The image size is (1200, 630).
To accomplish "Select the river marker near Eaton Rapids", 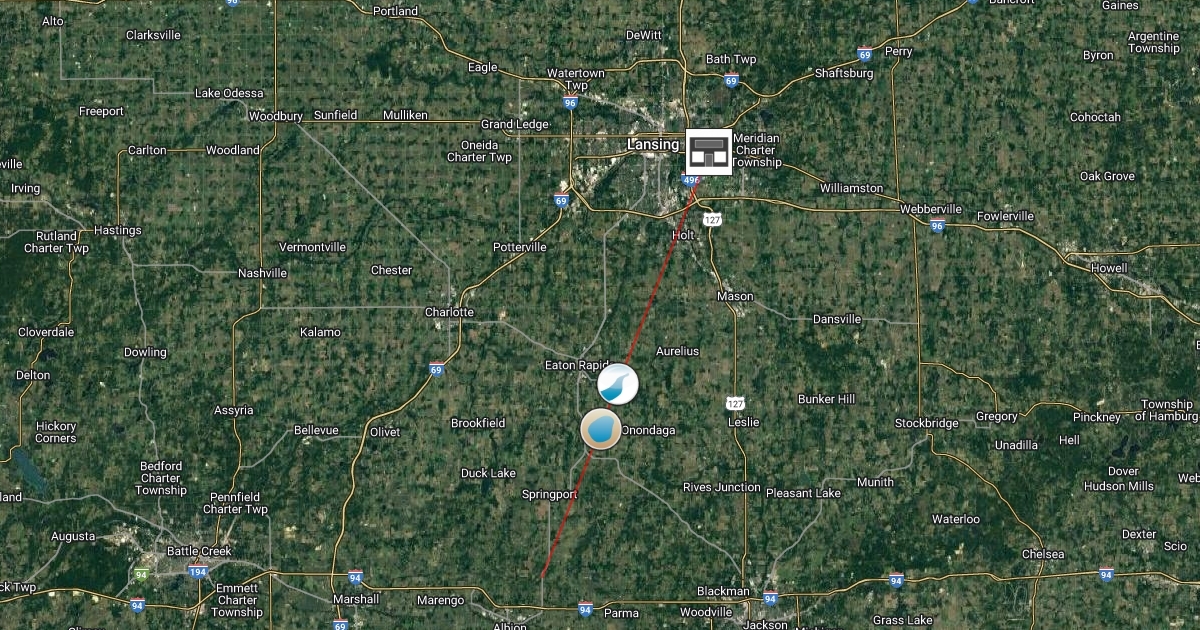I will click(617, 384).
